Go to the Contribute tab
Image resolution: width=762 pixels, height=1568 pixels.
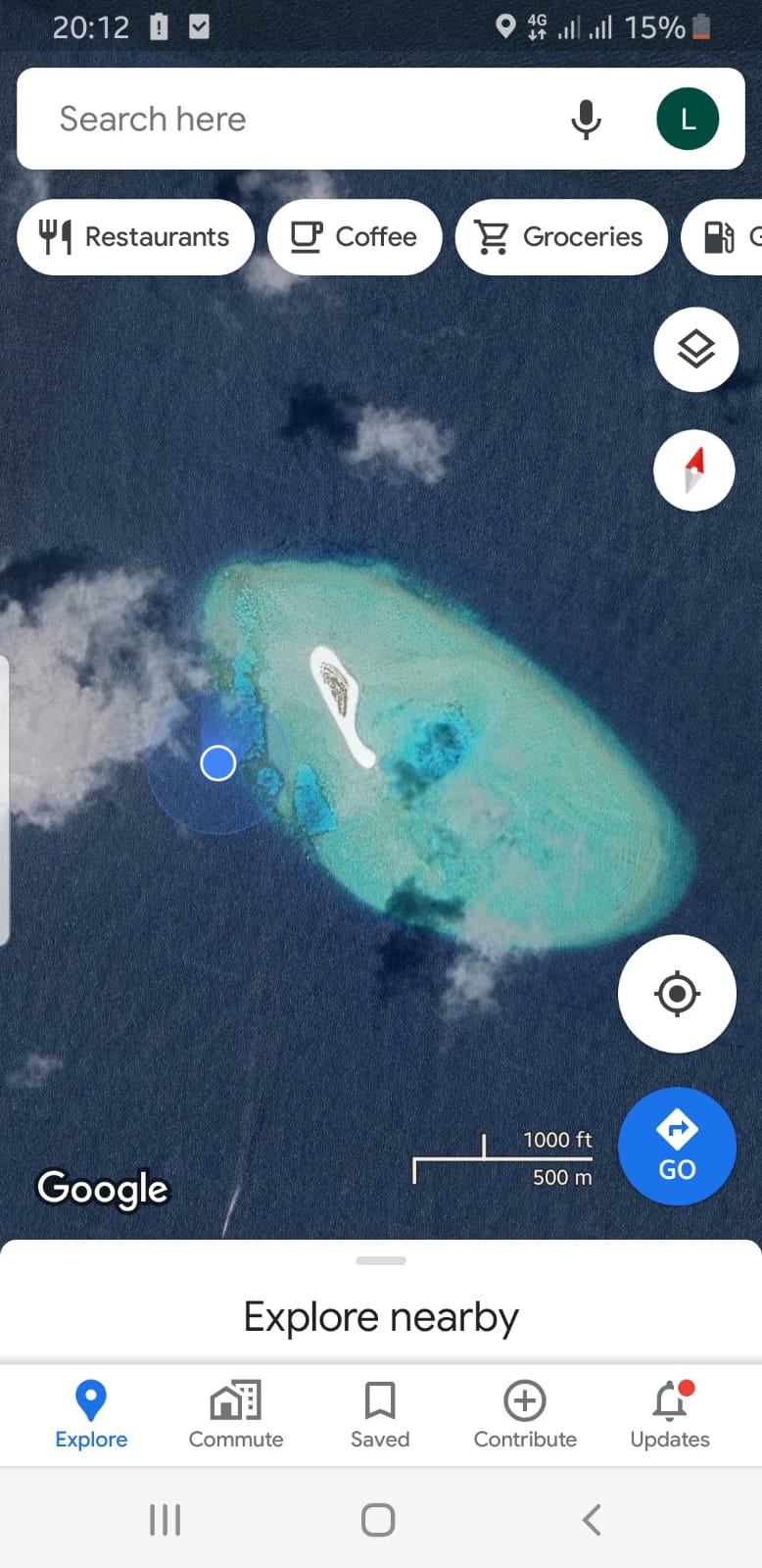point(525,1414)
